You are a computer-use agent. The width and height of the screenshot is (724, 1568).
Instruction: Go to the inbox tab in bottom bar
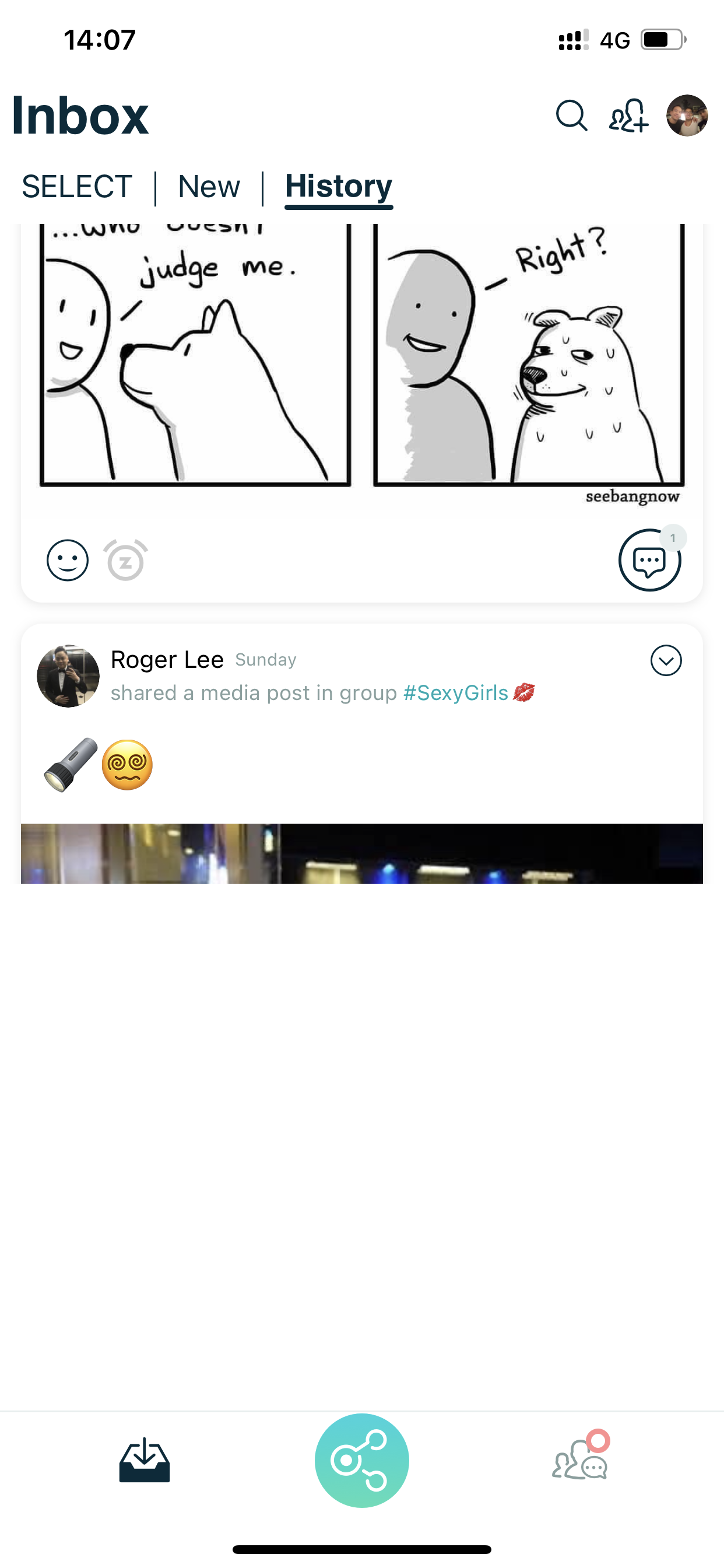click(x=145, y=1459)
